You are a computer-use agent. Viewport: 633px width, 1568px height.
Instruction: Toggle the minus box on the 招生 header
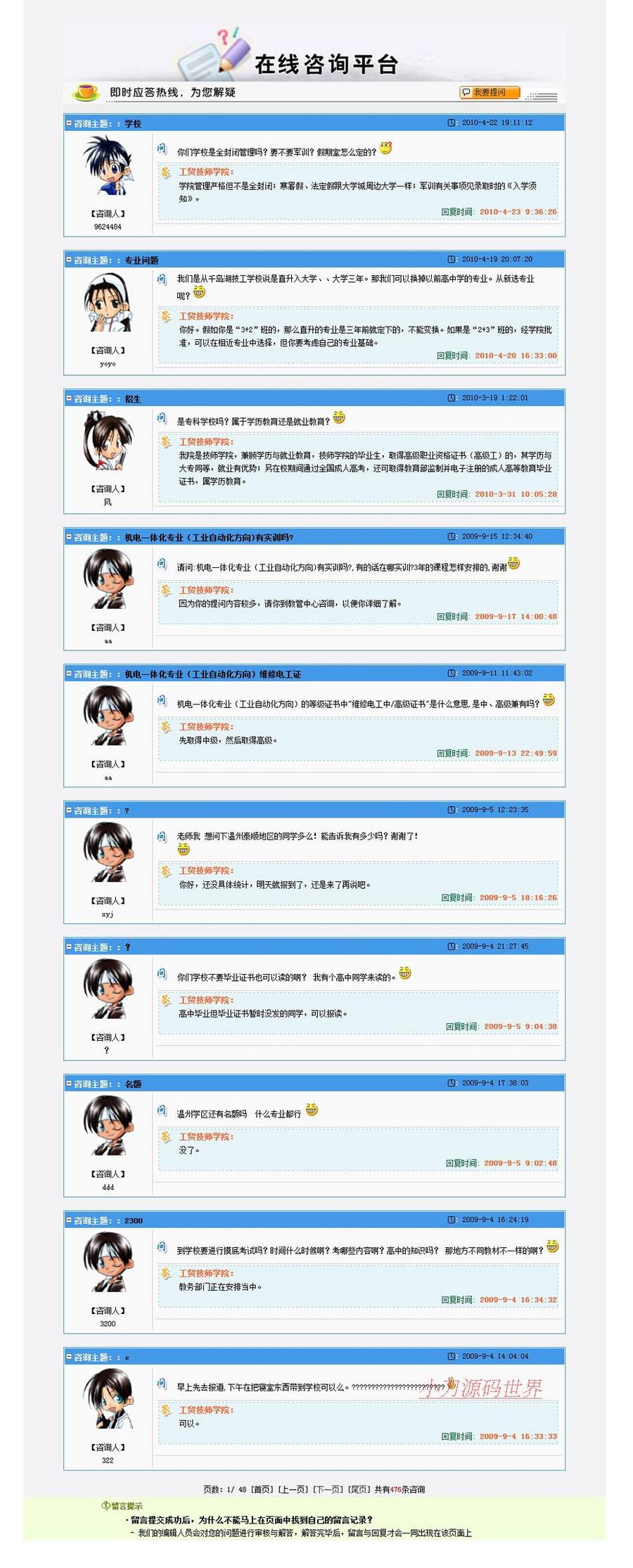[x=68, y=397]
